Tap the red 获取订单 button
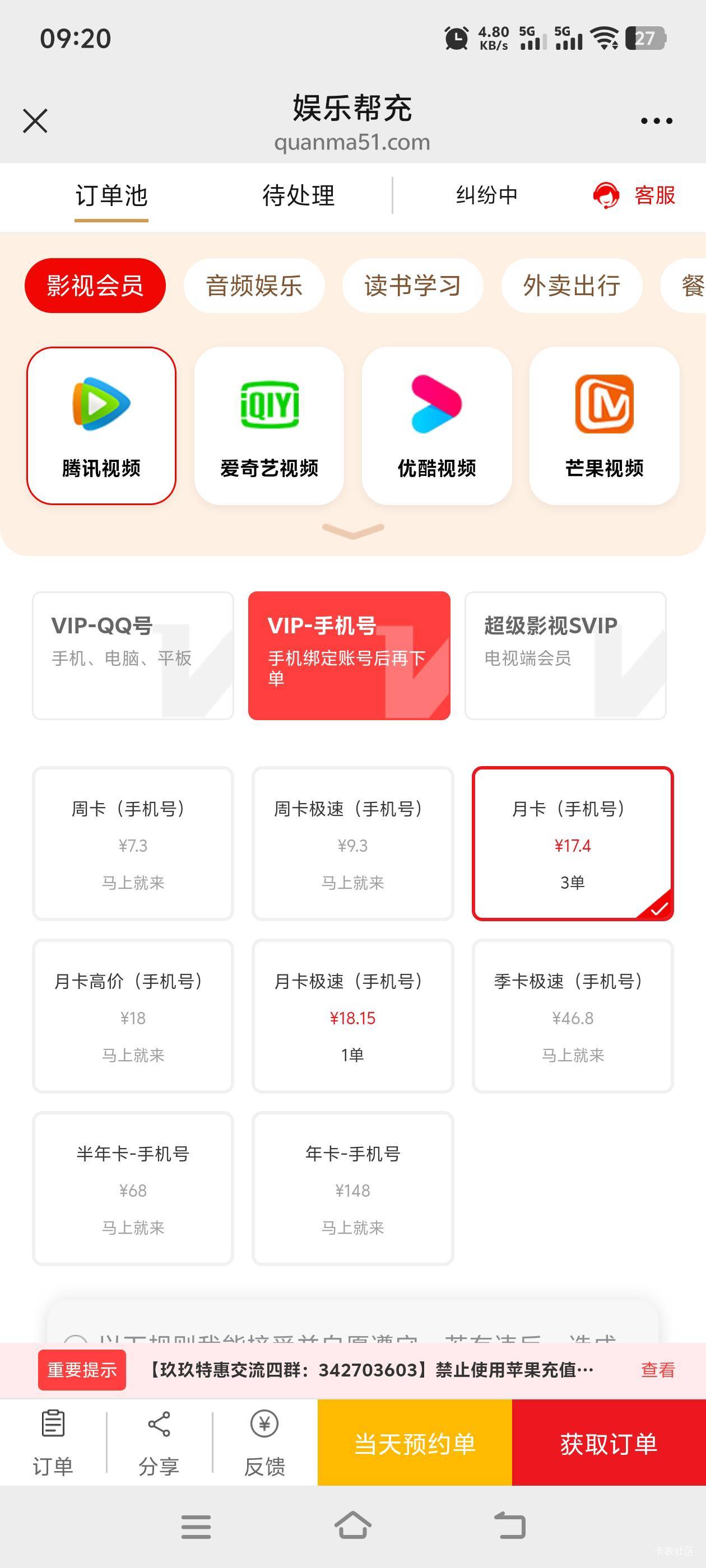Screen dimensions: 706x1568 [609, 1443]
